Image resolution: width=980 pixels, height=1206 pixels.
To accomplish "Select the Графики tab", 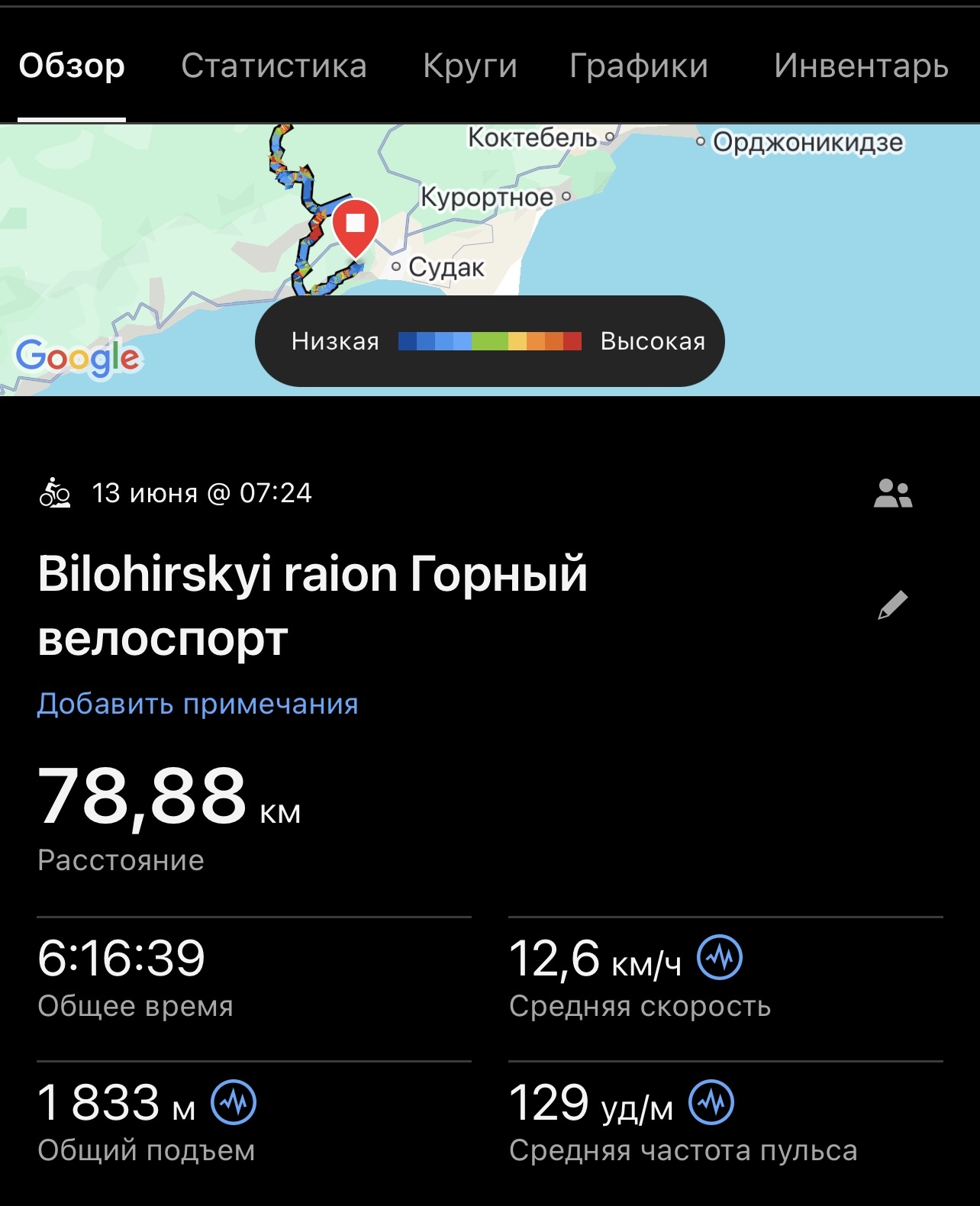I will click(x=638, y=66).
